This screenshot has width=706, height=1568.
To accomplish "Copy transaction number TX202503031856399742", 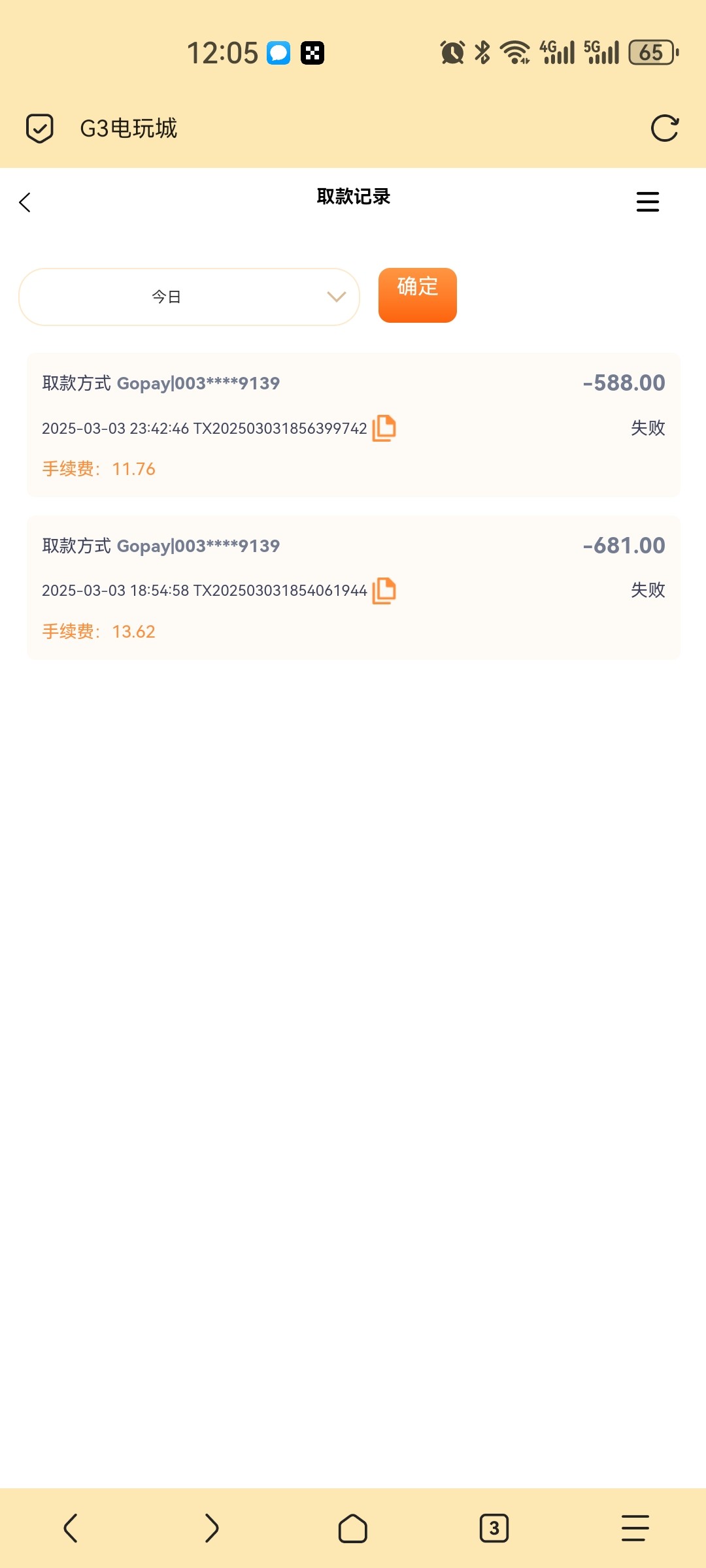I will click(384, 429).
